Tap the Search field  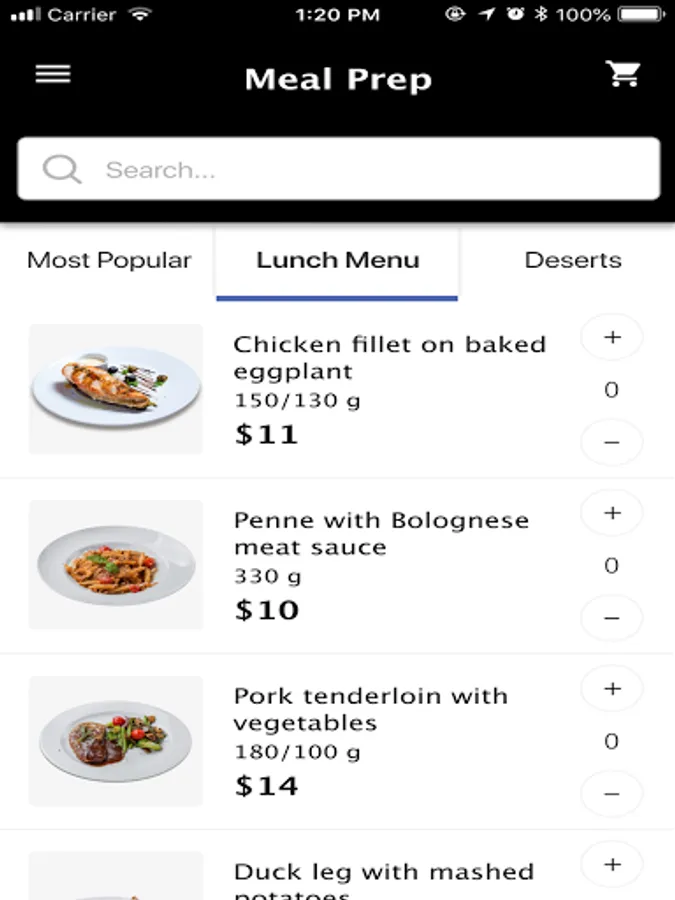tap(338, 170)
